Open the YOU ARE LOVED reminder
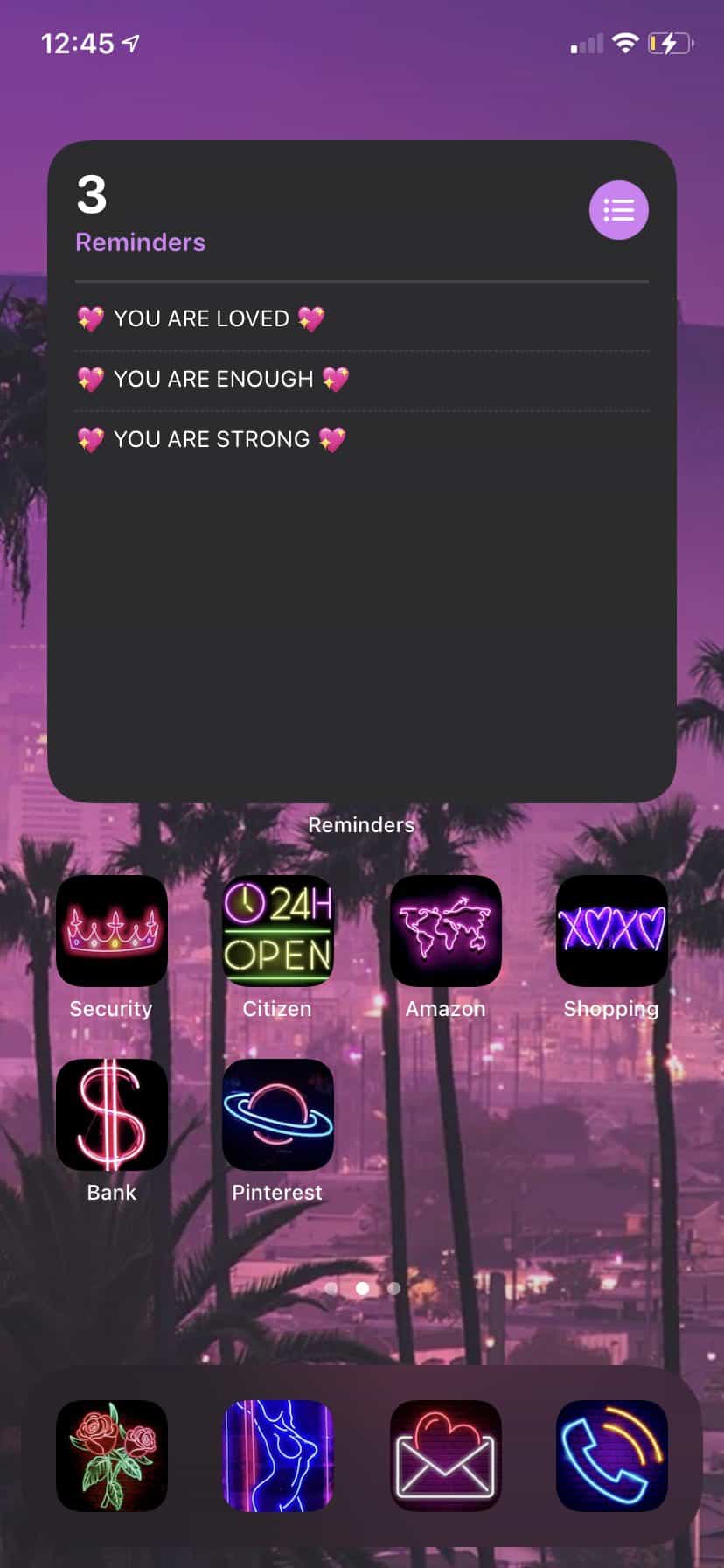The image size is (724, 1568). click(x=201, y=318)
